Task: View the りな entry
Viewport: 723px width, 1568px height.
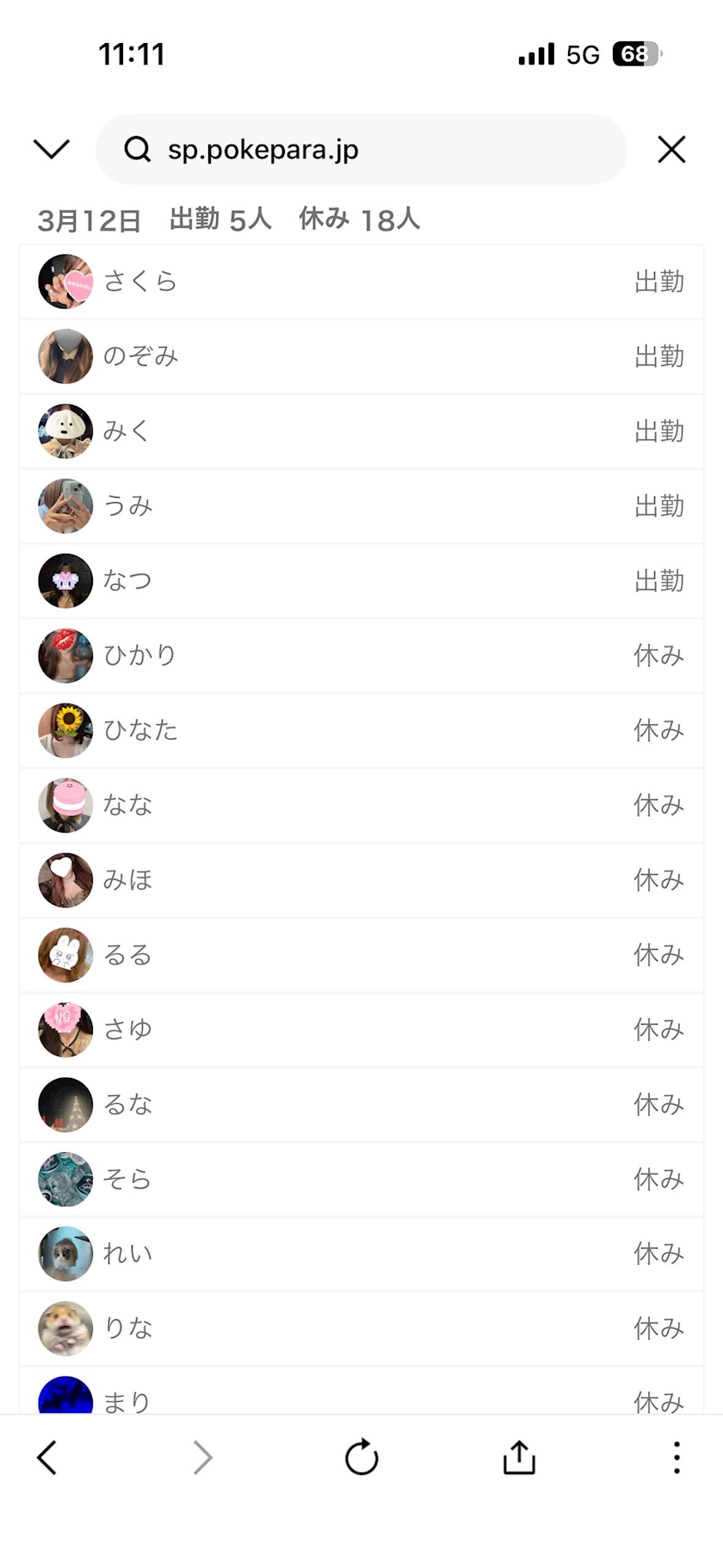Action: pyautogui.click(x=361, y=1329)
